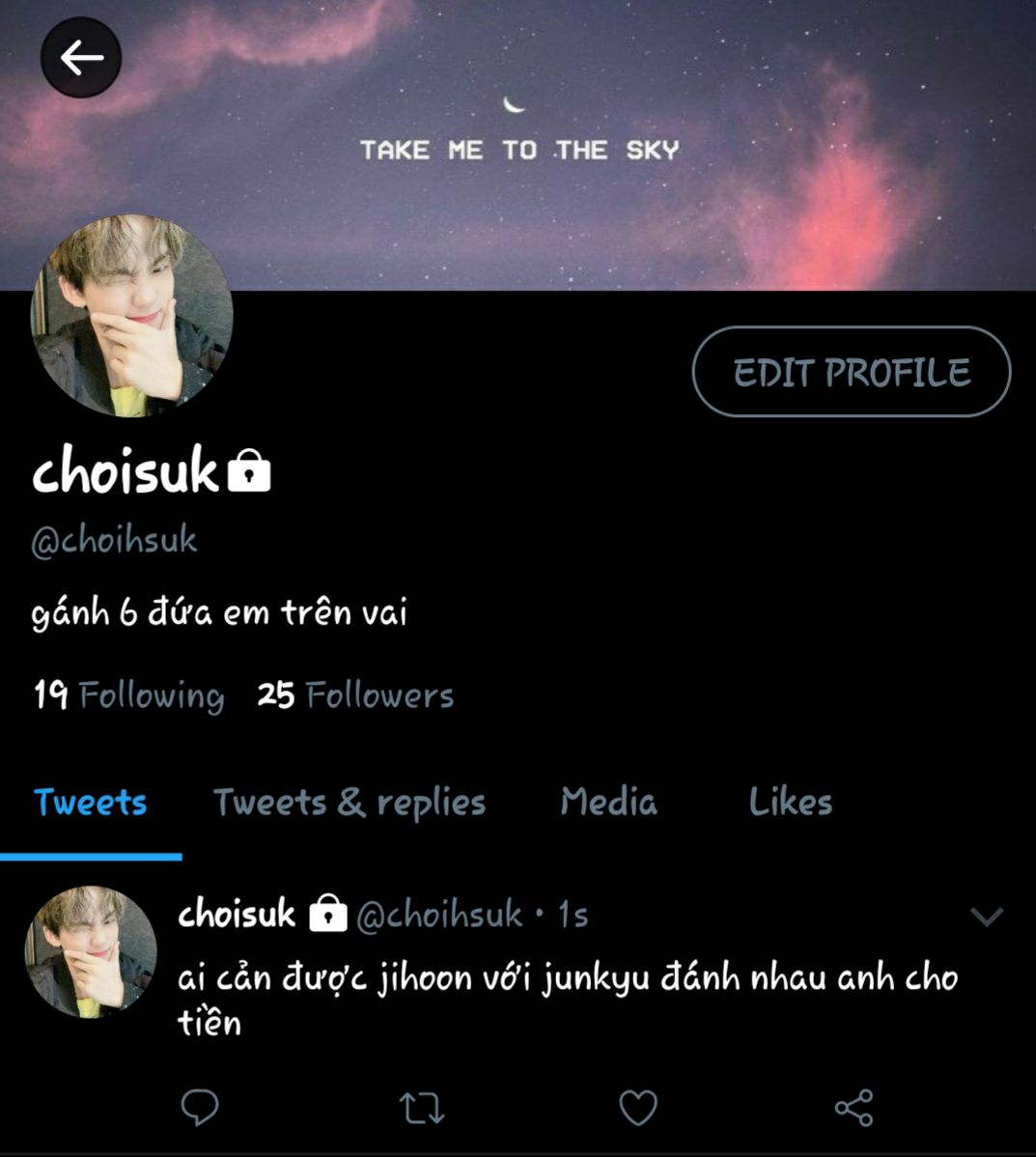1036x1157 pixels.
Task: View the 19 Following list
Action: [x=128, y=695]
